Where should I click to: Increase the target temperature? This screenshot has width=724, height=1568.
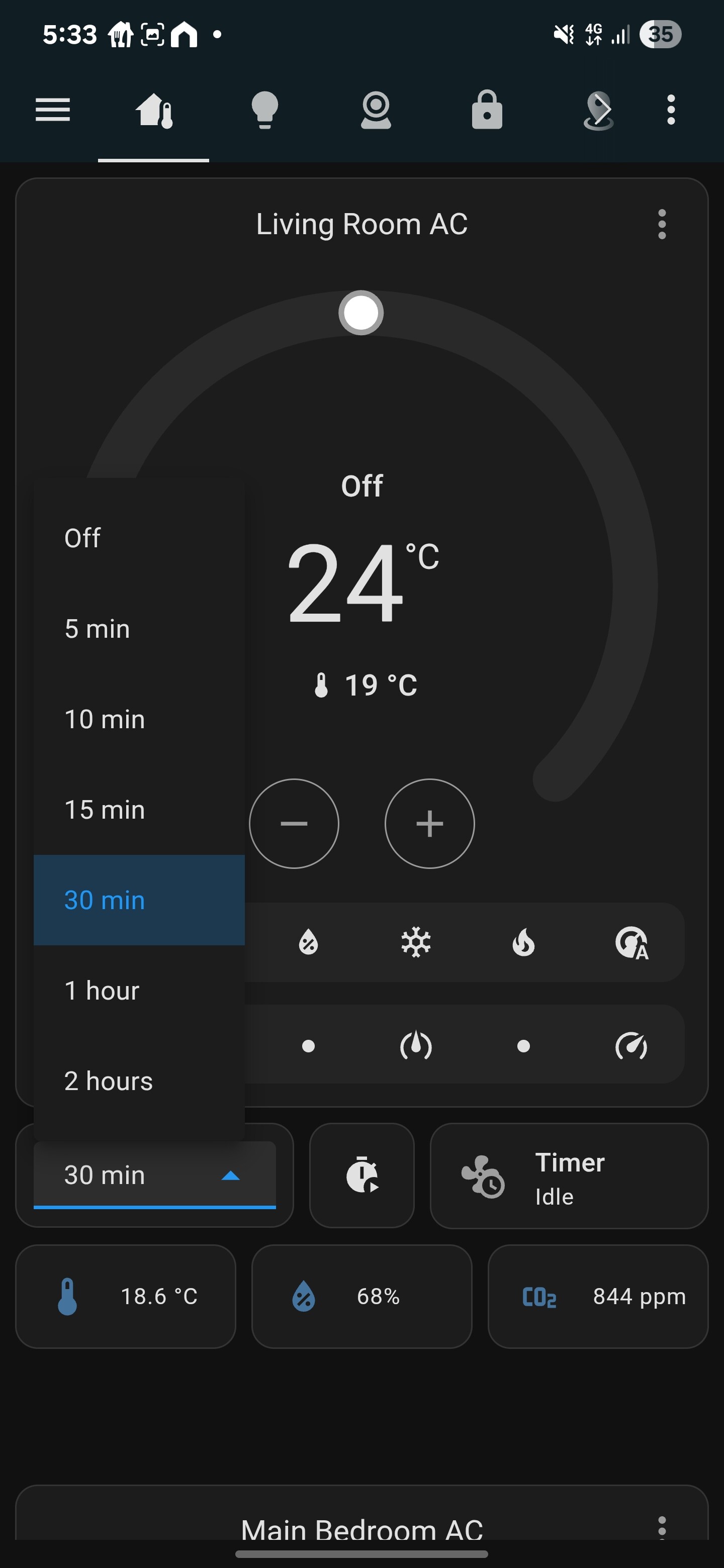(x=429, y=824)
